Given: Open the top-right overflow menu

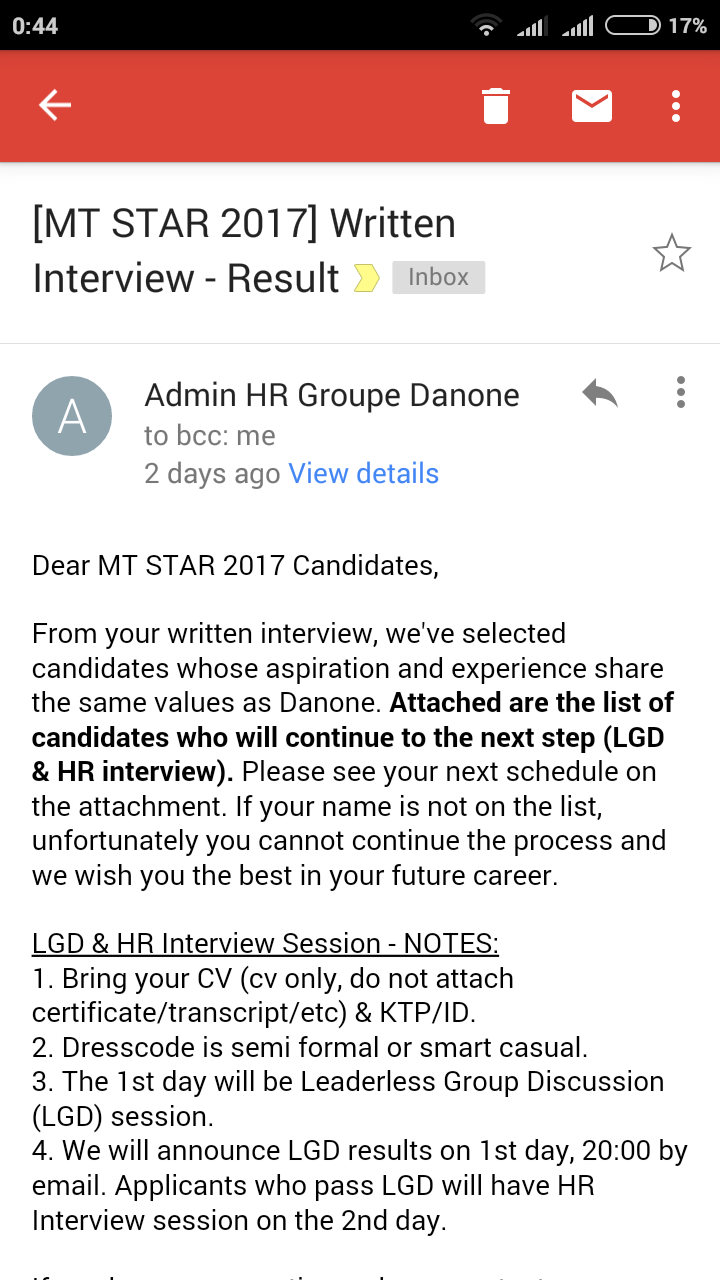Looking at the screenshot, I should pos(675,104).
